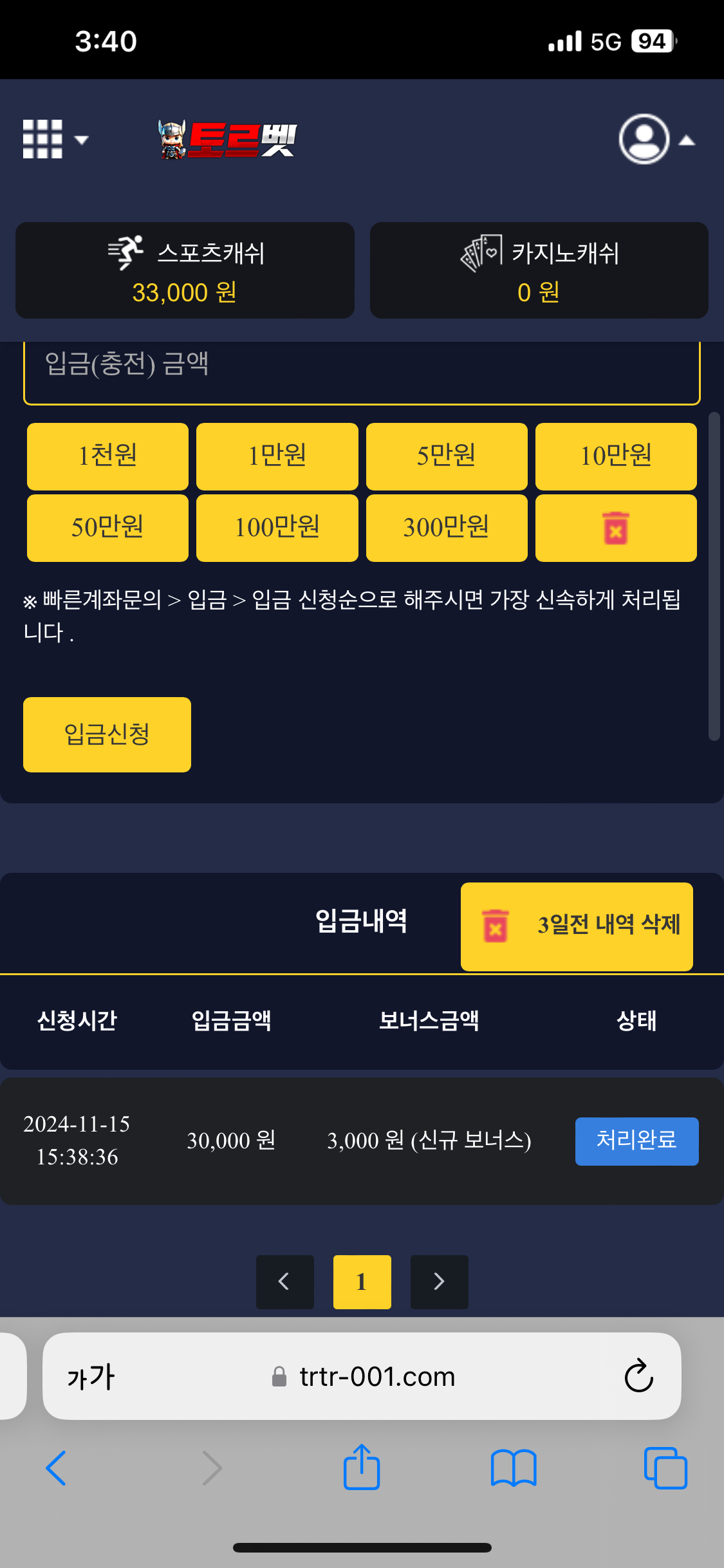724x1568 pixels.
Task: Choose the 300만원 amount button
Action: (x=446, y=527)
